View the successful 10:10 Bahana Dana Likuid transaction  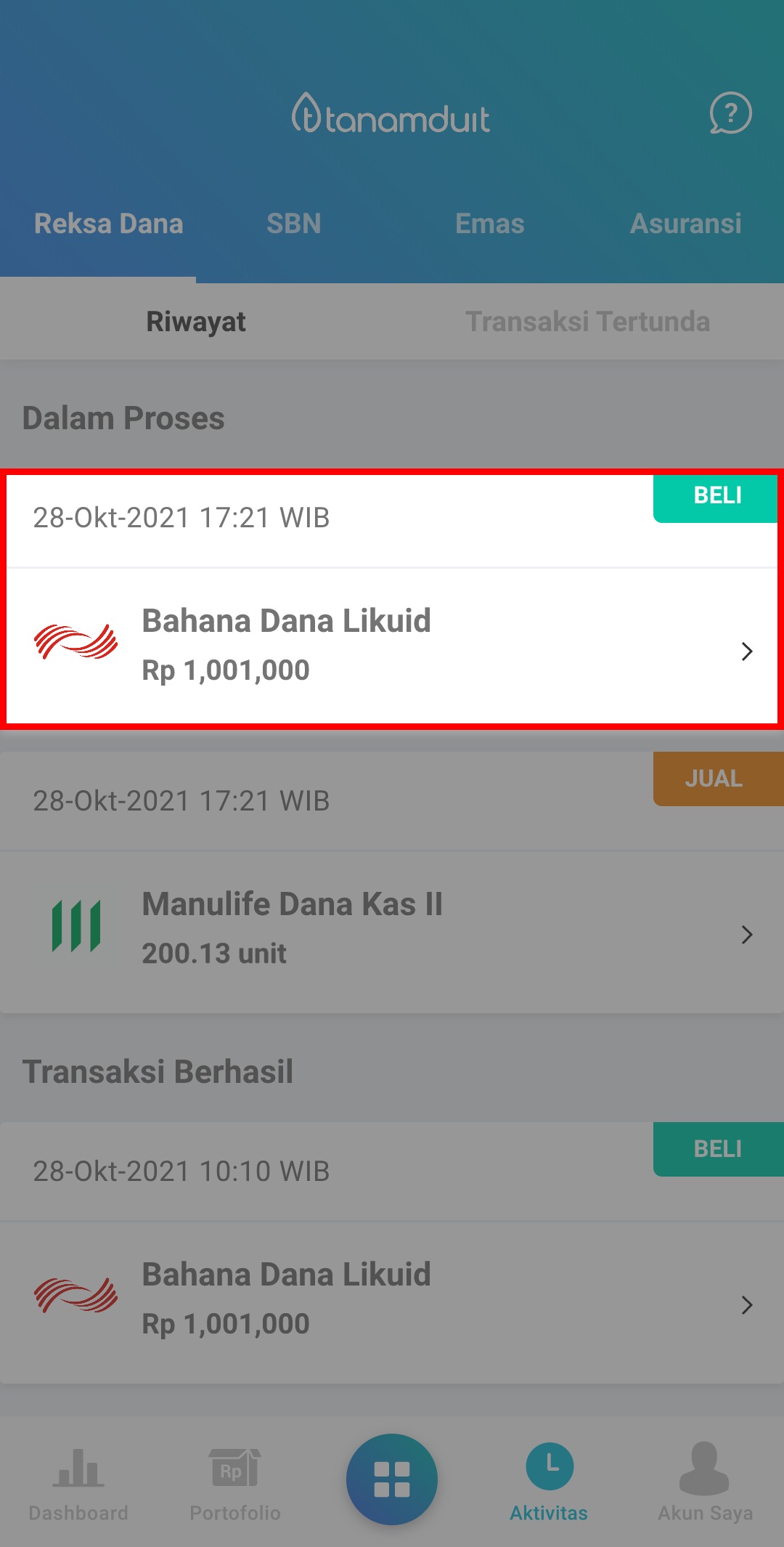392,1300
